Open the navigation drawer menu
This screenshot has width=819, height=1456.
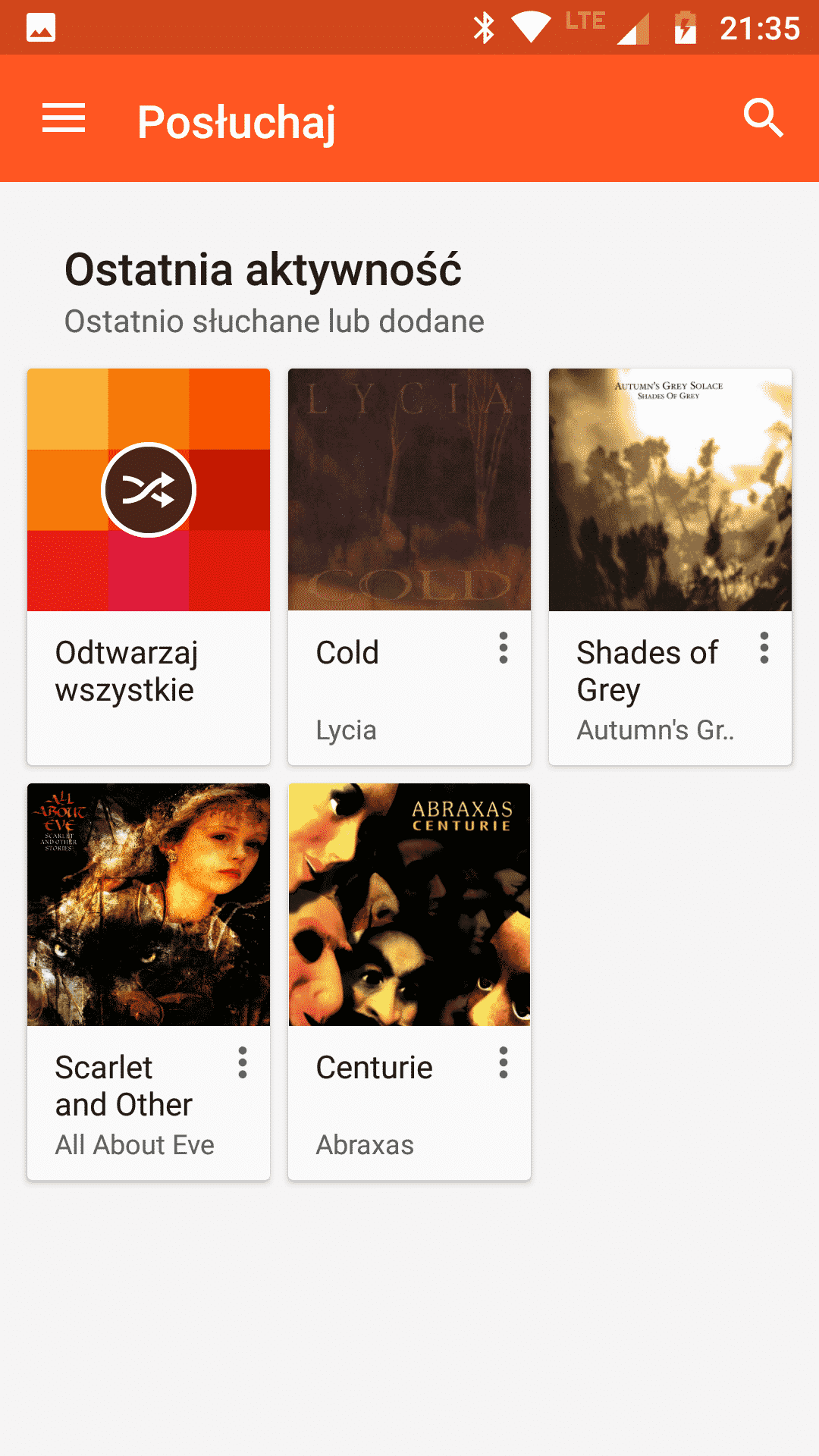(x=64, y=118)
